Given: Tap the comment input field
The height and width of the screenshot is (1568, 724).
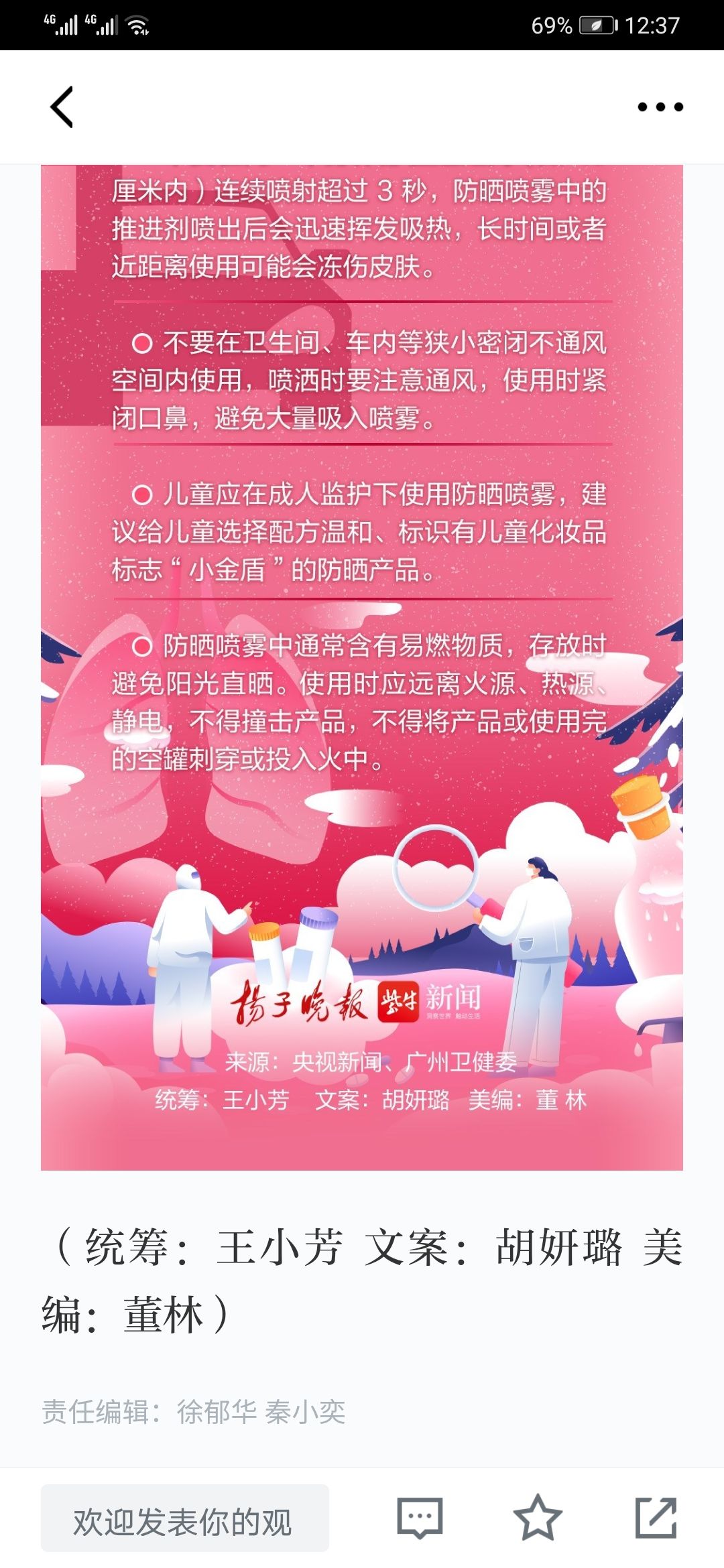Looking at the screenshot, I should tap(184, 1518).
